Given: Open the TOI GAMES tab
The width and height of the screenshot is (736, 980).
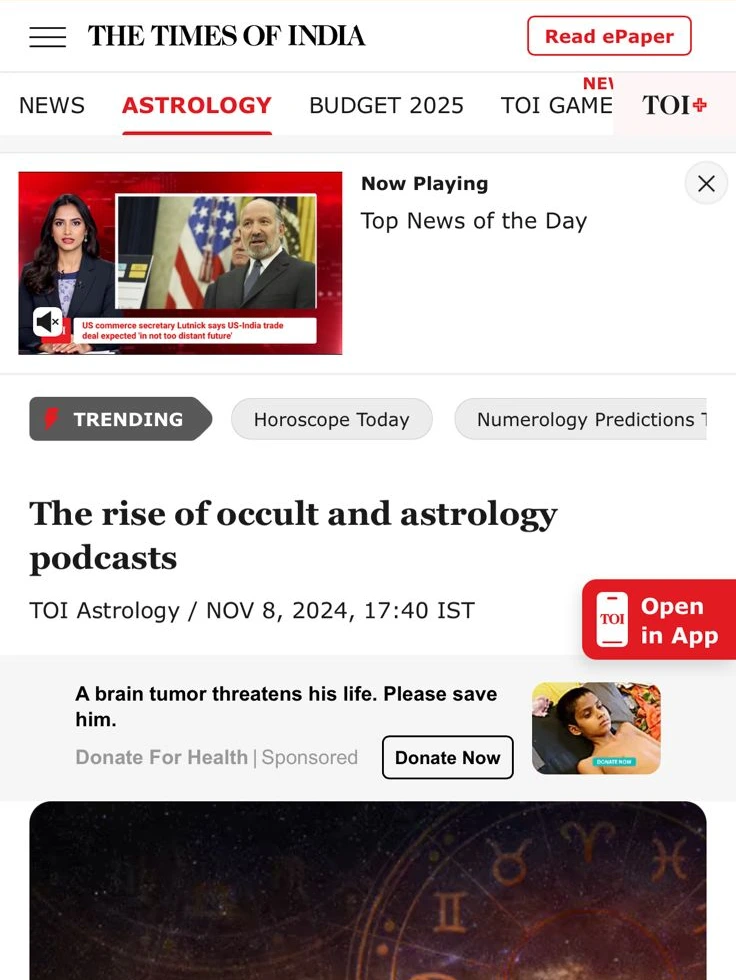Looking at the screenshot, I should pos(556,105).
